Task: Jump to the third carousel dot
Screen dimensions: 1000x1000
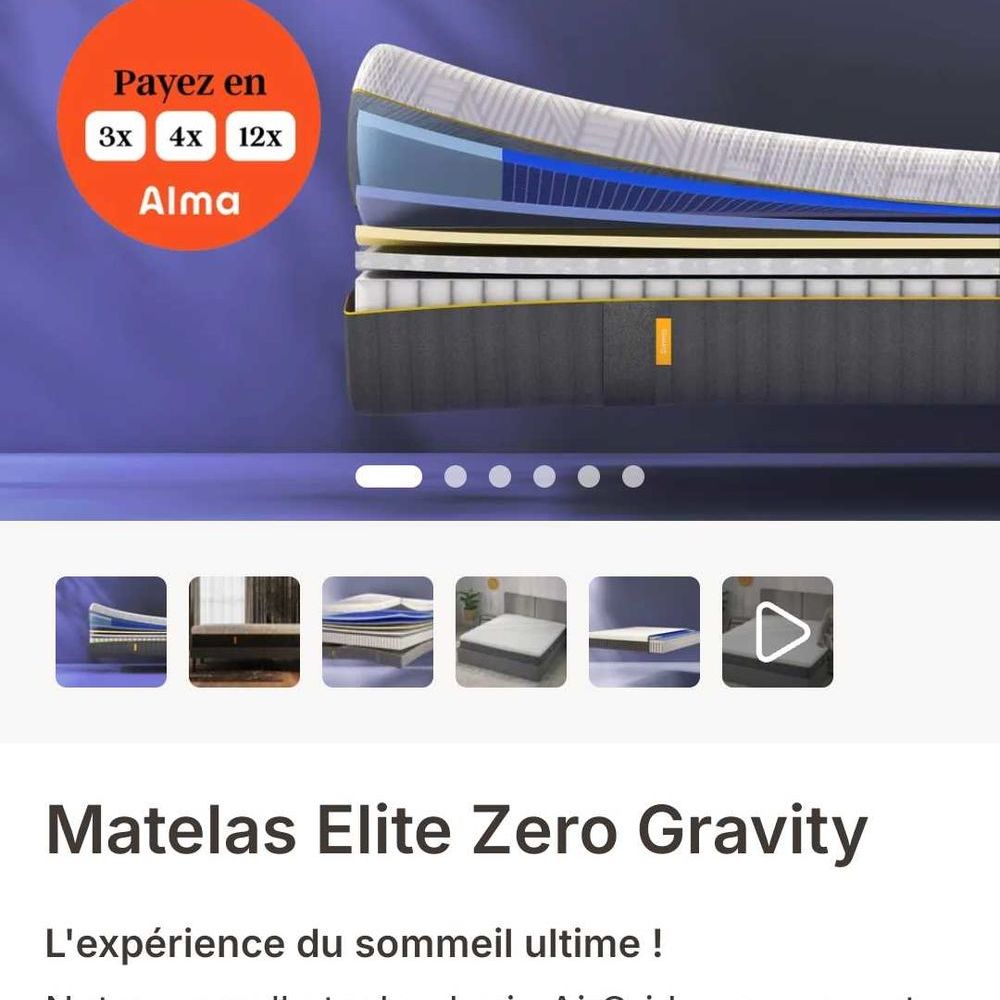Action: point(500,477)
